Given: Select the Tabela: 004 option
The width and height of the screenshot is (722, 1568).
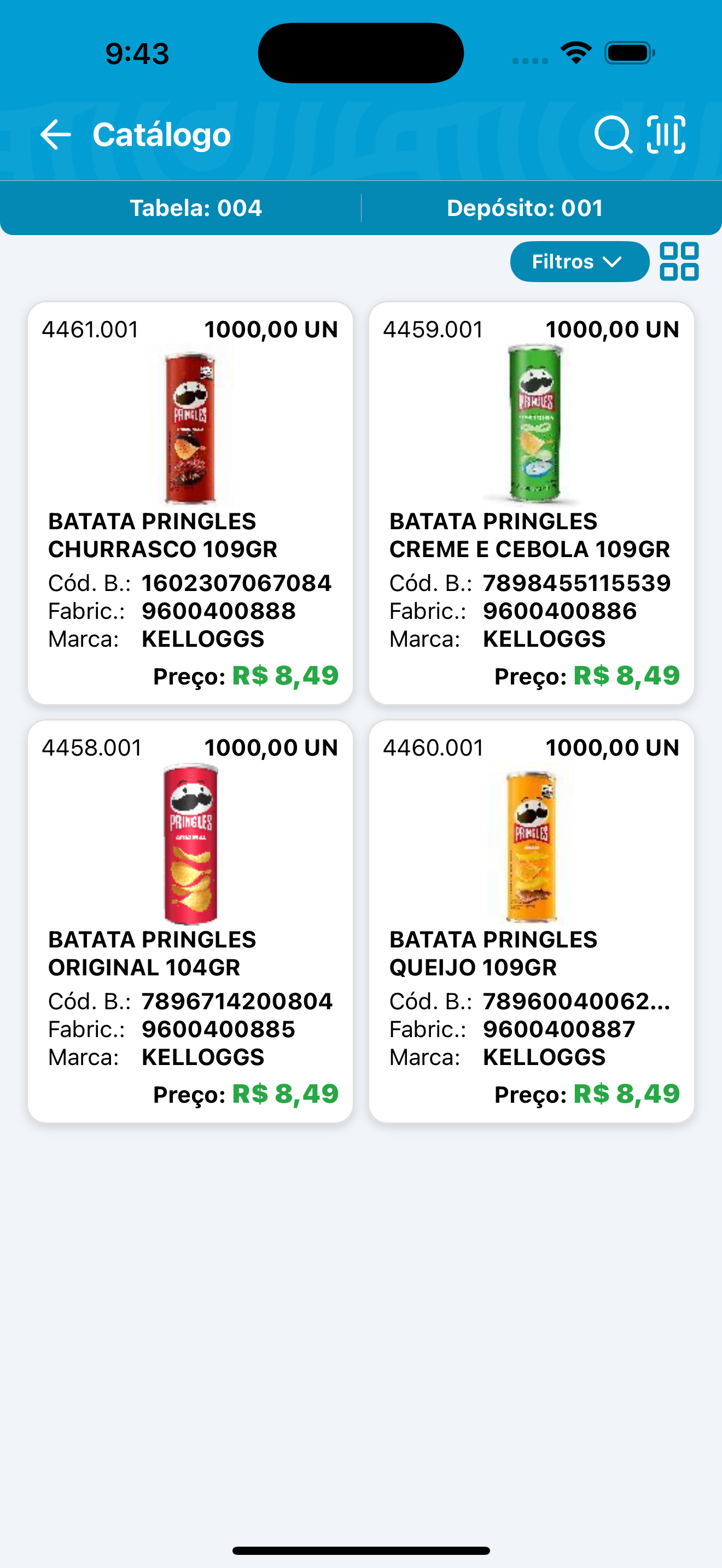Looking at the screenshot, I should (x=195, y=208).
